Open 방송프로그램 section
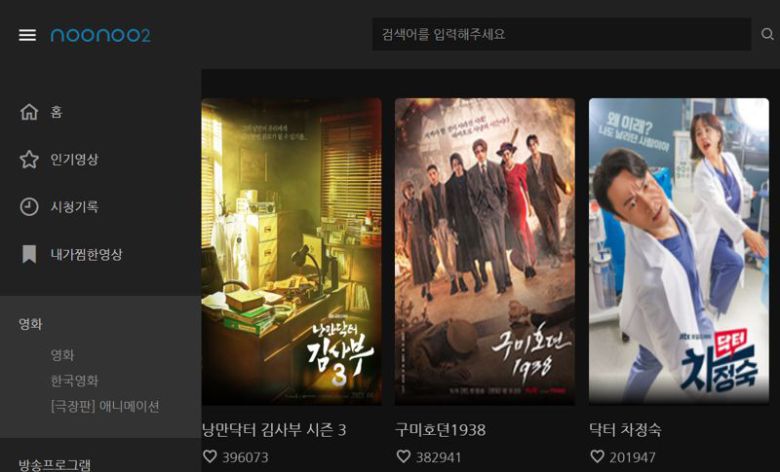780x472 pixels. 55,465
